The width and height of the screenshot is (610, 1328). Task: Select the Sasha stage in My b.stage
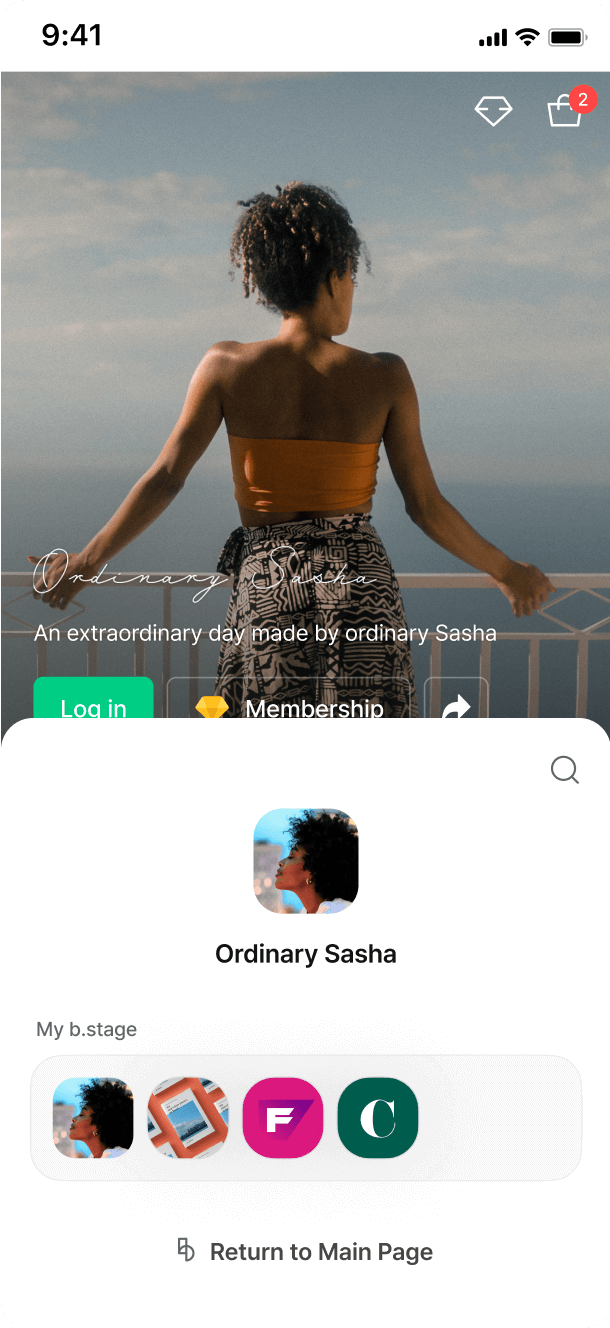(x=93, y=1118)
